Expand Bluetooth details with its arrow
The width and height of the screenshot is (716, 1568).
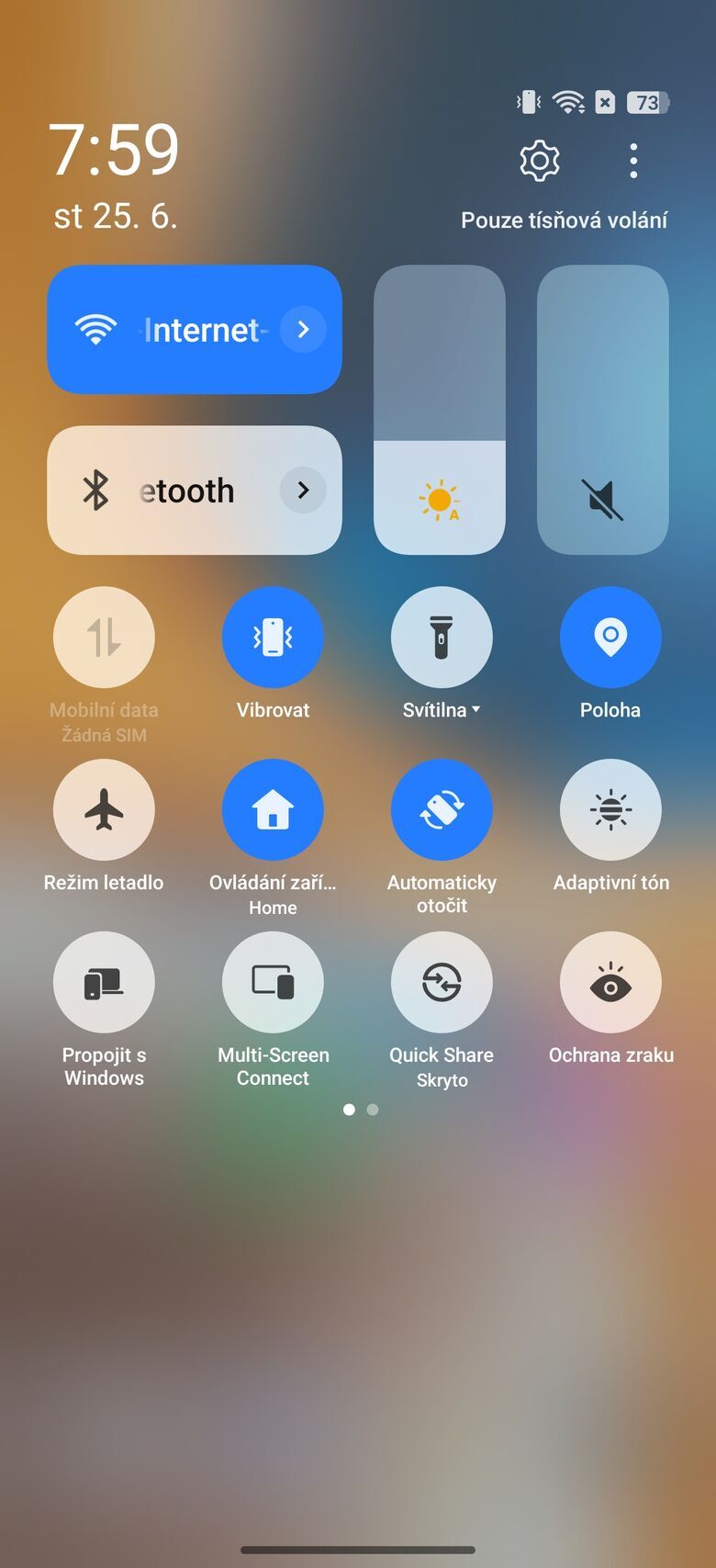pyautogui.click(x=303, y=491)
